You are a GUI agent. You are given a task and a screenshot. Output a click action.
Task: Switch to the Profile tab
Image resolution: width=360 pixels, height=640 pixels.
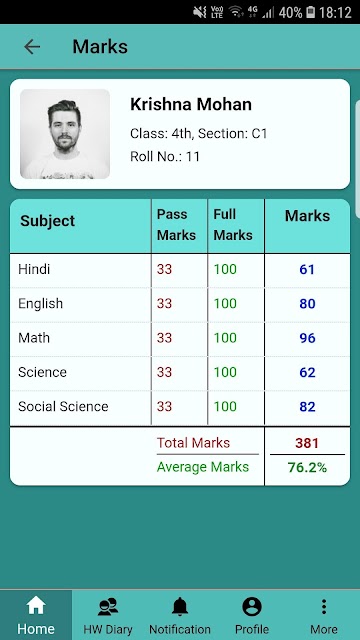pyautogui.click(x=252, y=615)
